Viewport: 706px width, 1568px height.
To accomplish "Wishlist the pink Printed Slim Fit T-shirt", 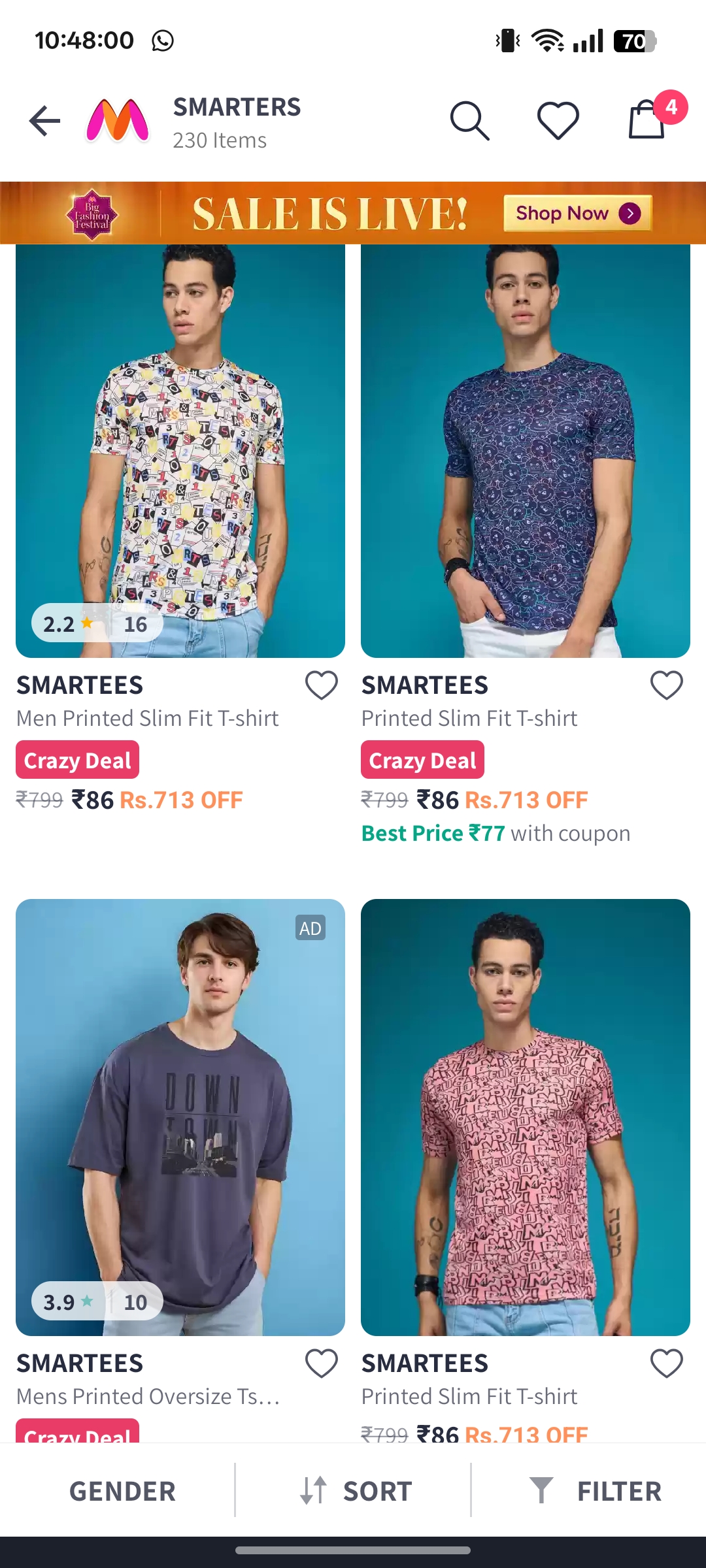I will click(667, 1364).
